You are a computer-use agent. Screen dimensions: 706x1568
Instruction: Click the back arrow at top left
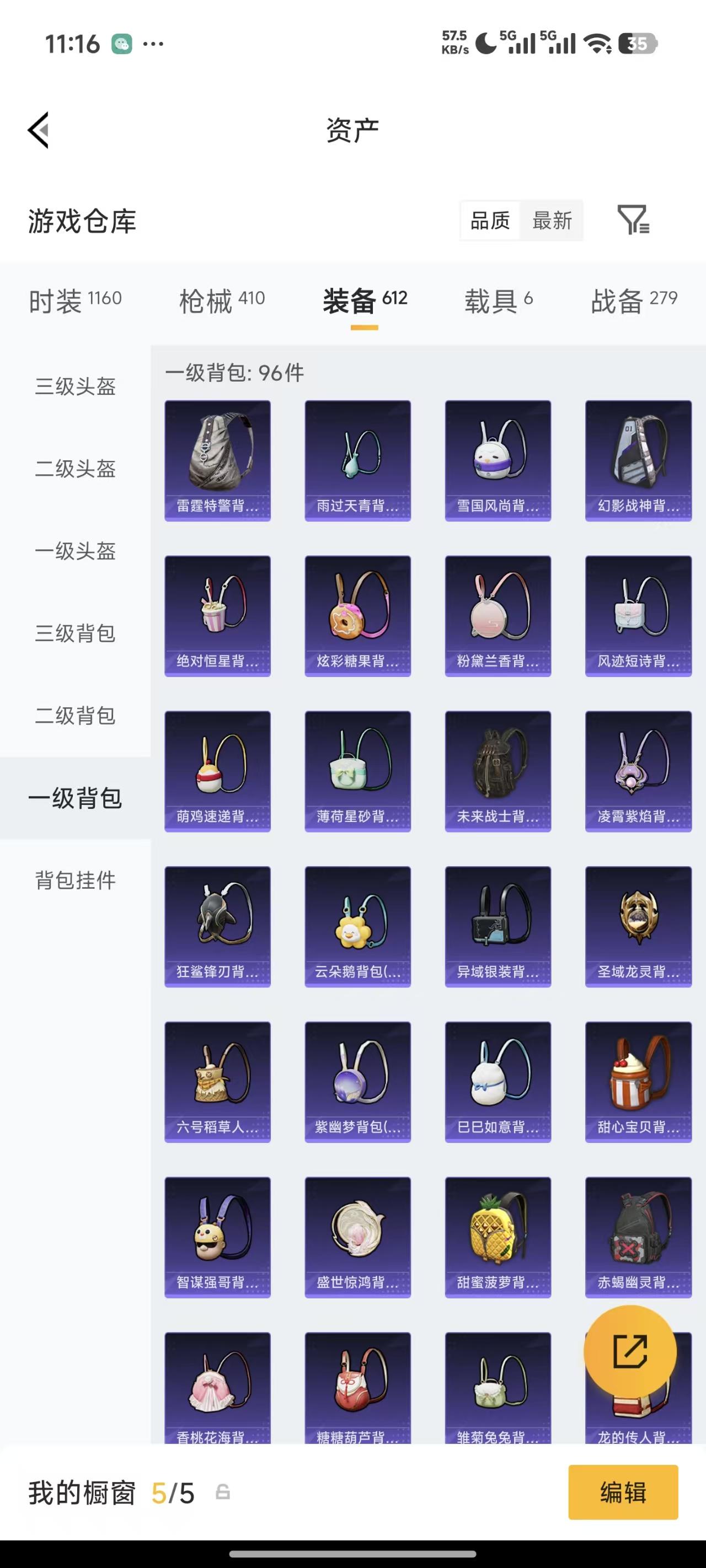point(38,130)
